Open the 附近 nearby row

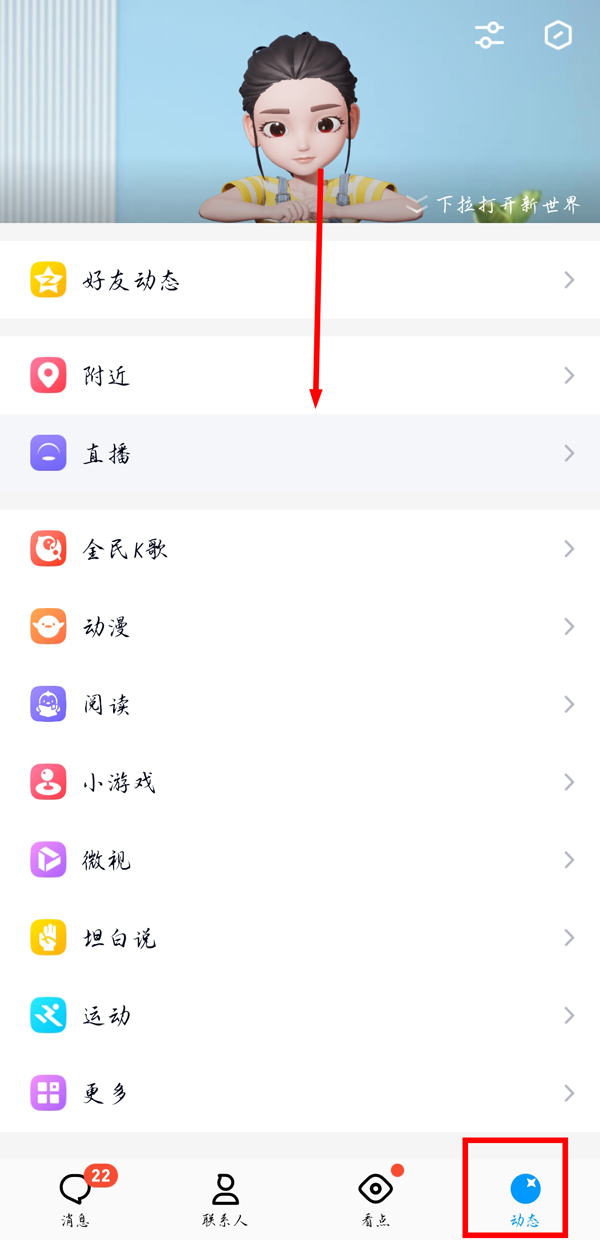point(300,376)
